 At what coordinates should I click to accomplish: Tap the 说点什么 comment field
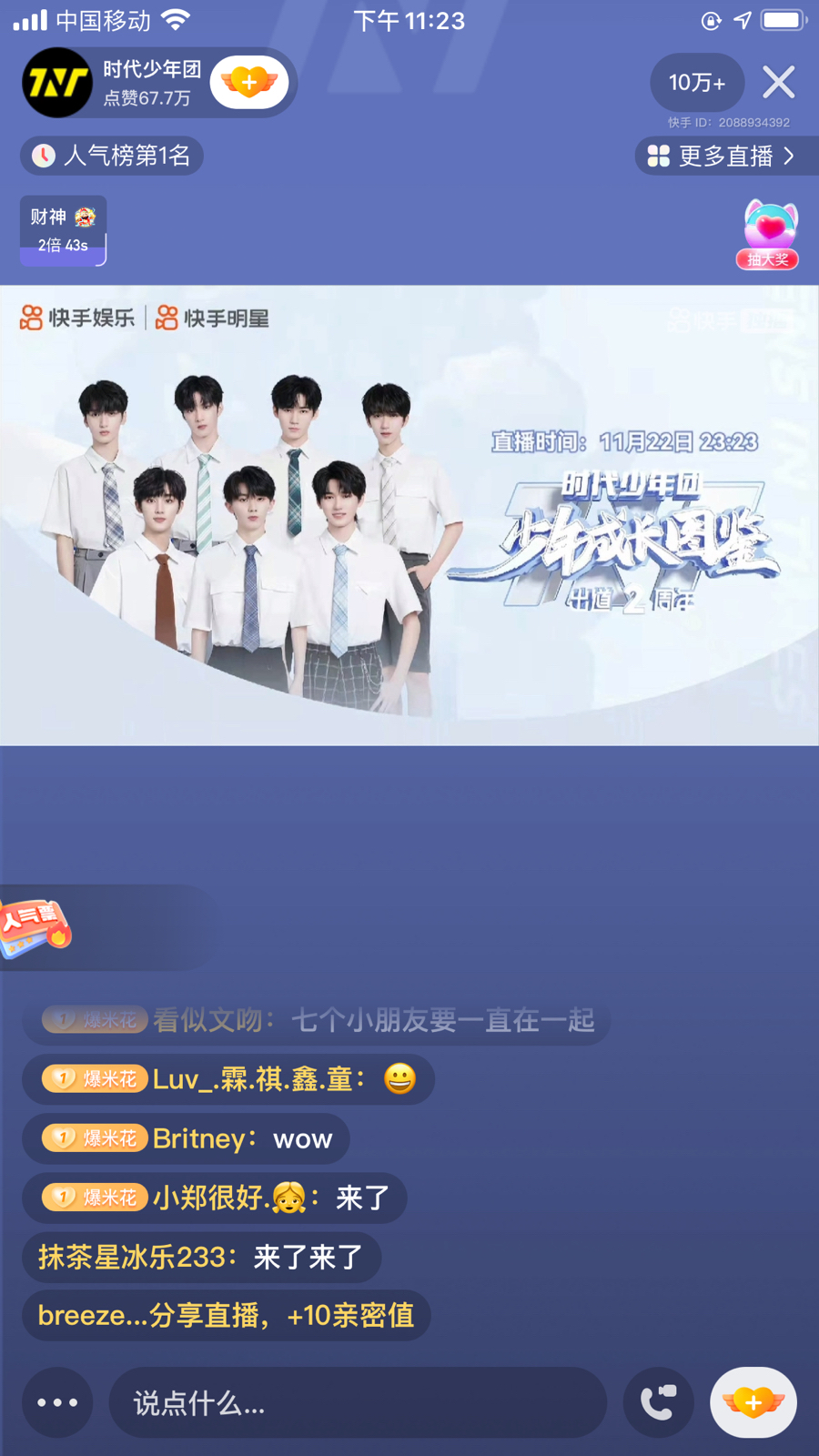tap(357, 1402)
